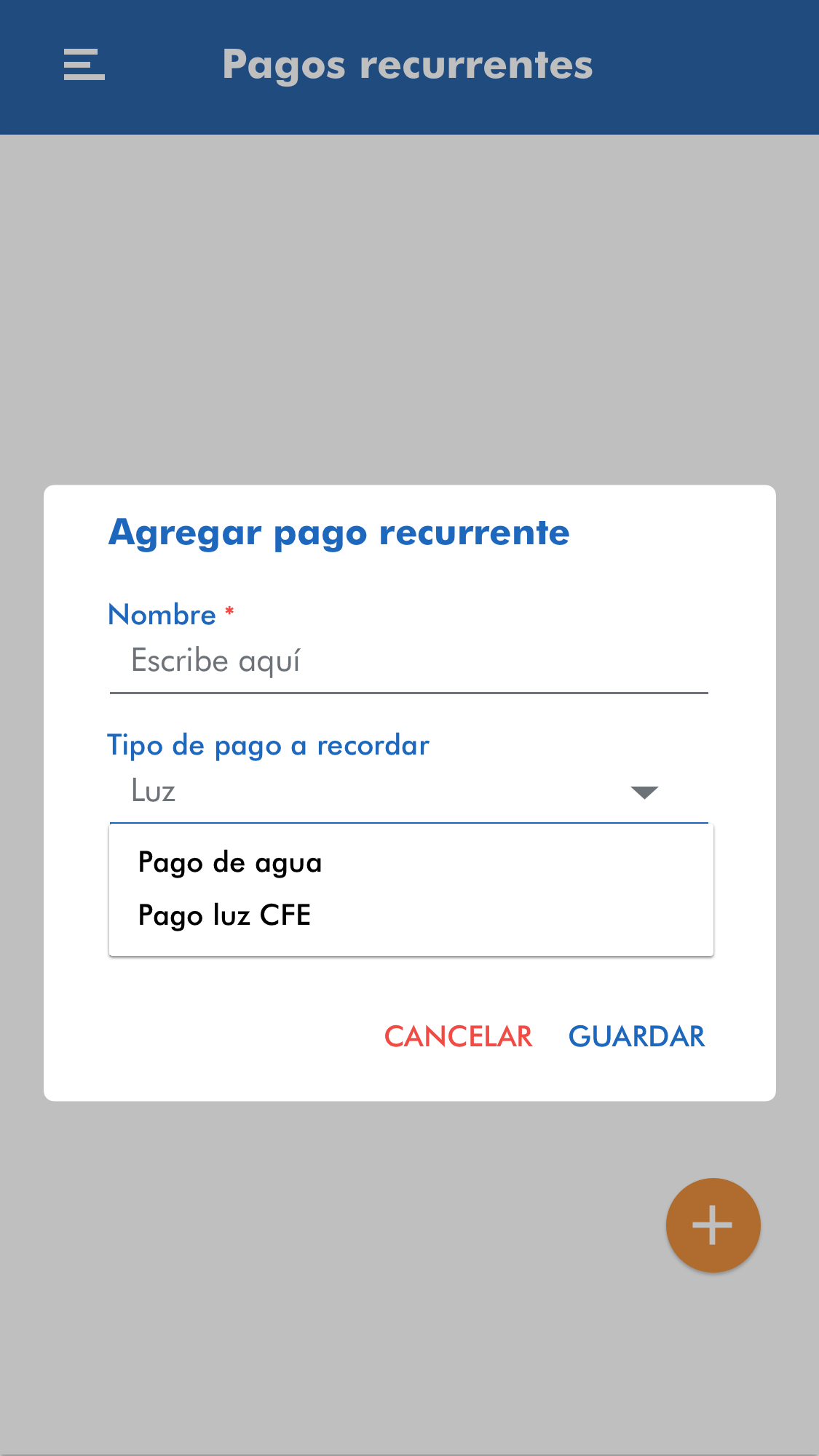Open the hamburger drawer menu
Screen dimensions: 819x1456
[x=84, y=65]
